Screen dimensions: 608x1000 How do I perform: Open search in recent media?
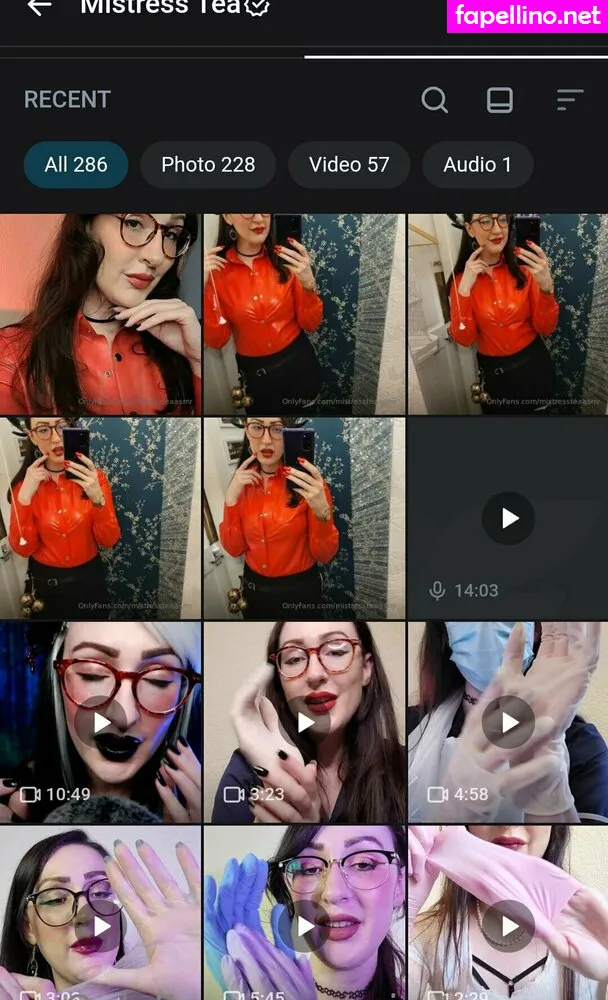point(434,100)
